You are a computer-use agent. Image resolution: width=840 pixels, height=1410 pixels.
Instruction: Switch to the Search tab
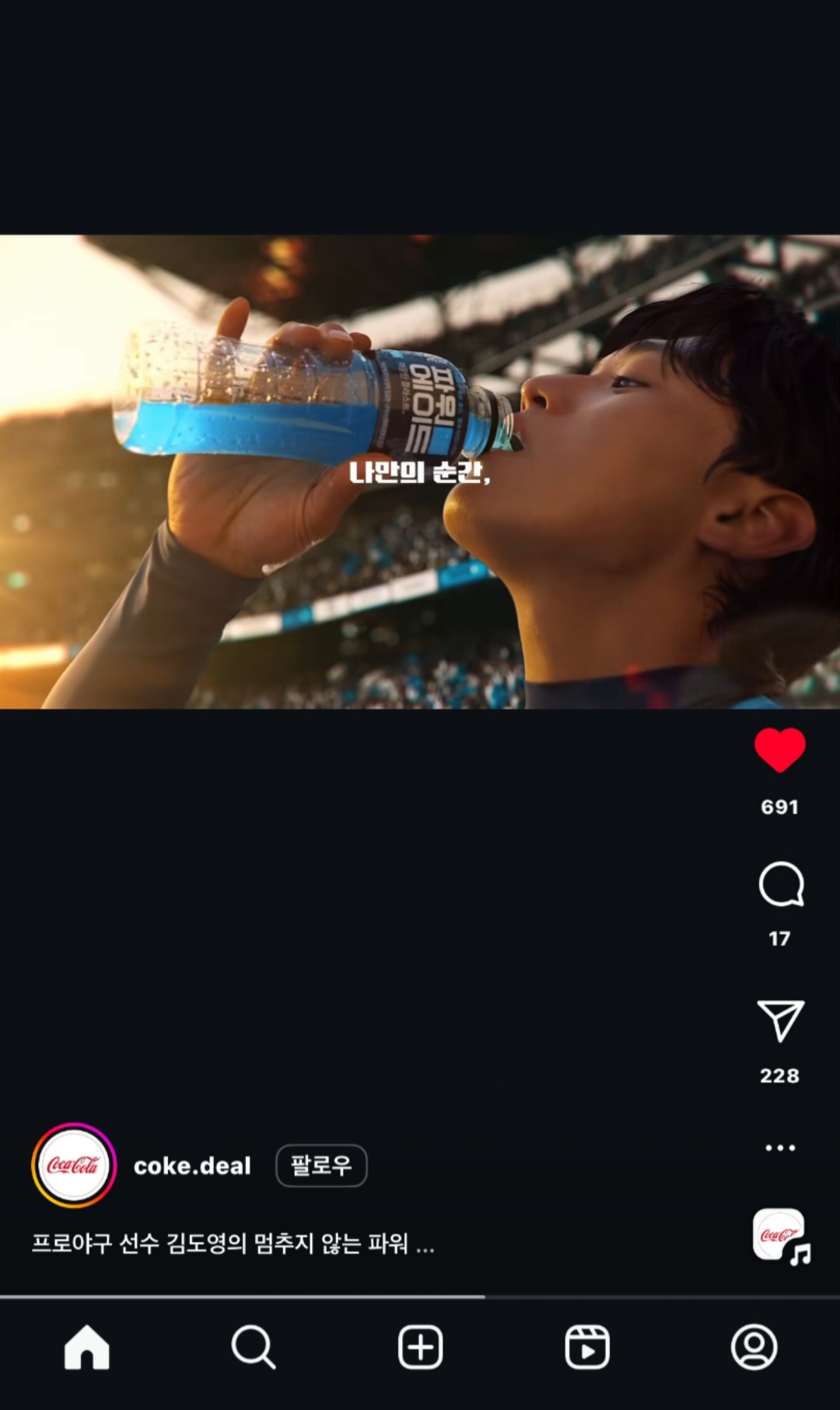click(x=254, y=1347)
